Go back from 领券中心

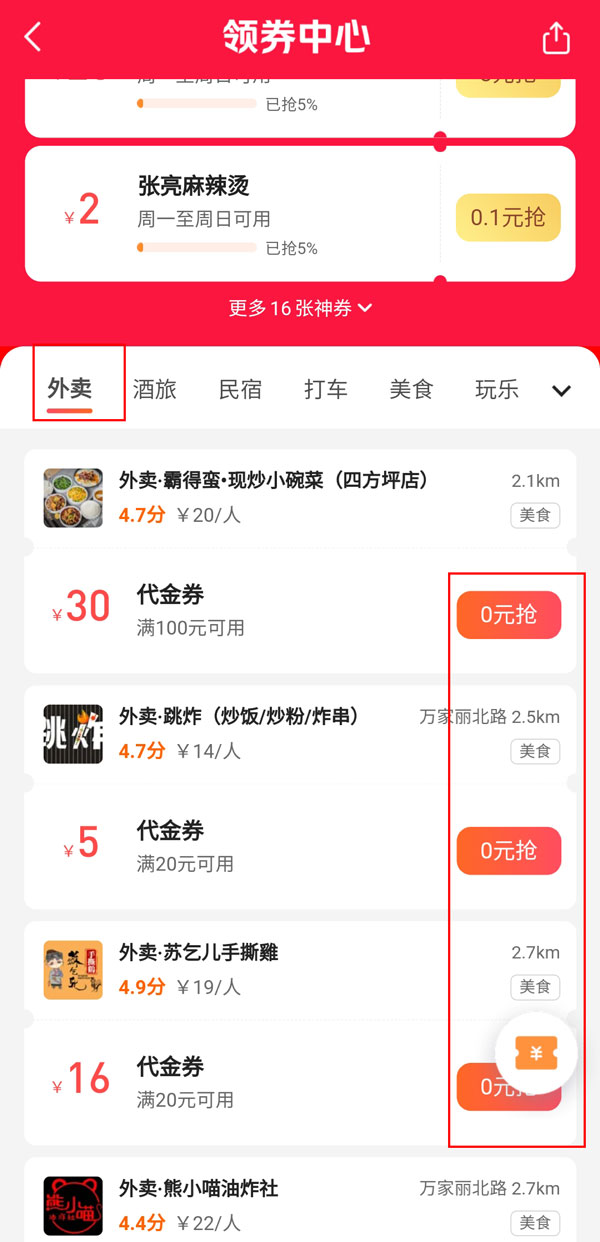[x=33, y=38]
